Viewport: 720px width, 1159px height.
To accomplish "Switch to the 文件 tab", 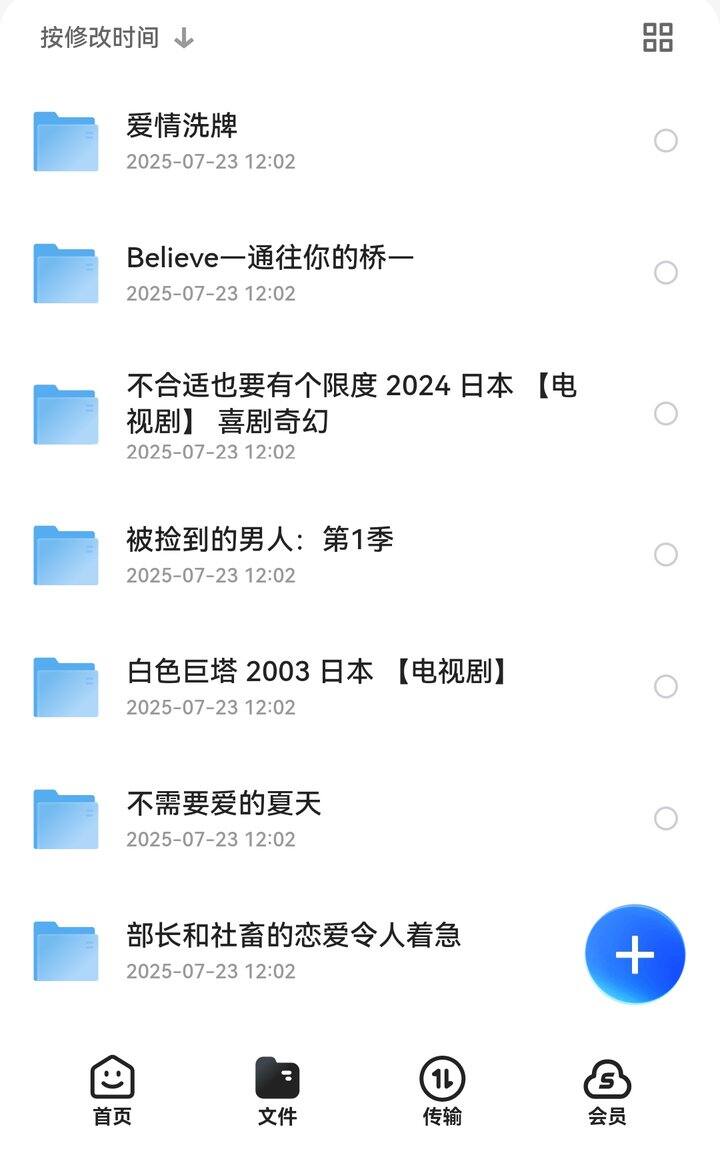I will (x=277, y=1090).
